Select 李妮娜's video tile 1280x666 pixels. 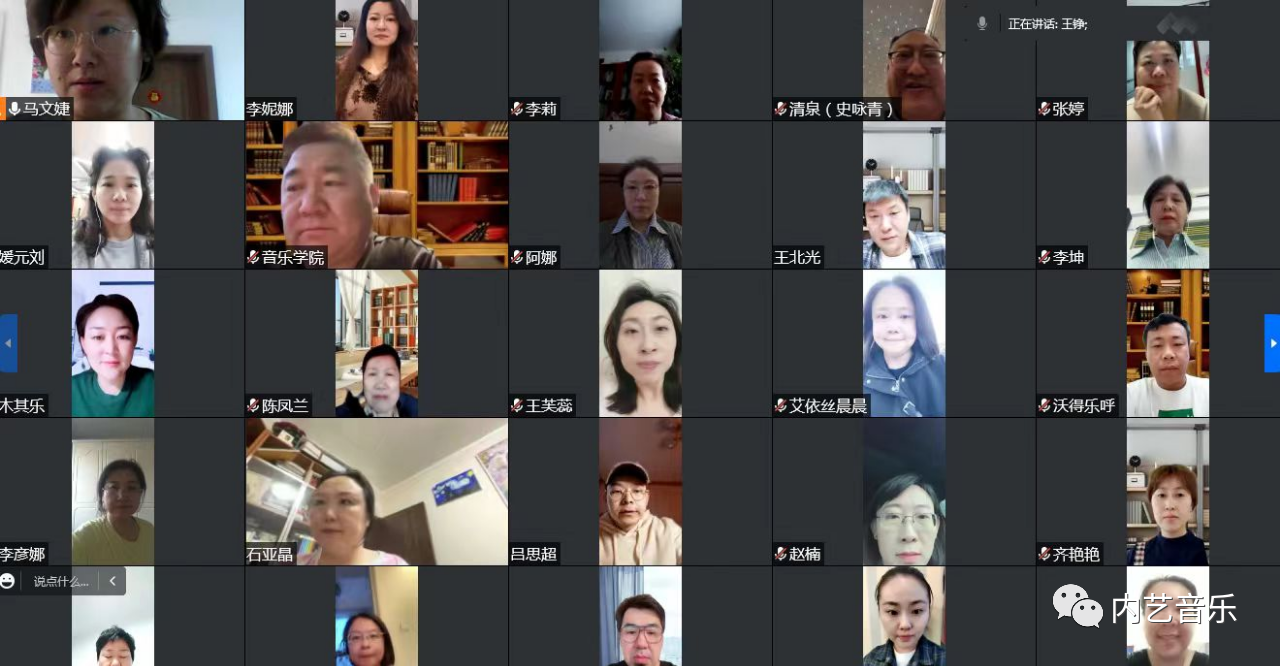(376, 60)
